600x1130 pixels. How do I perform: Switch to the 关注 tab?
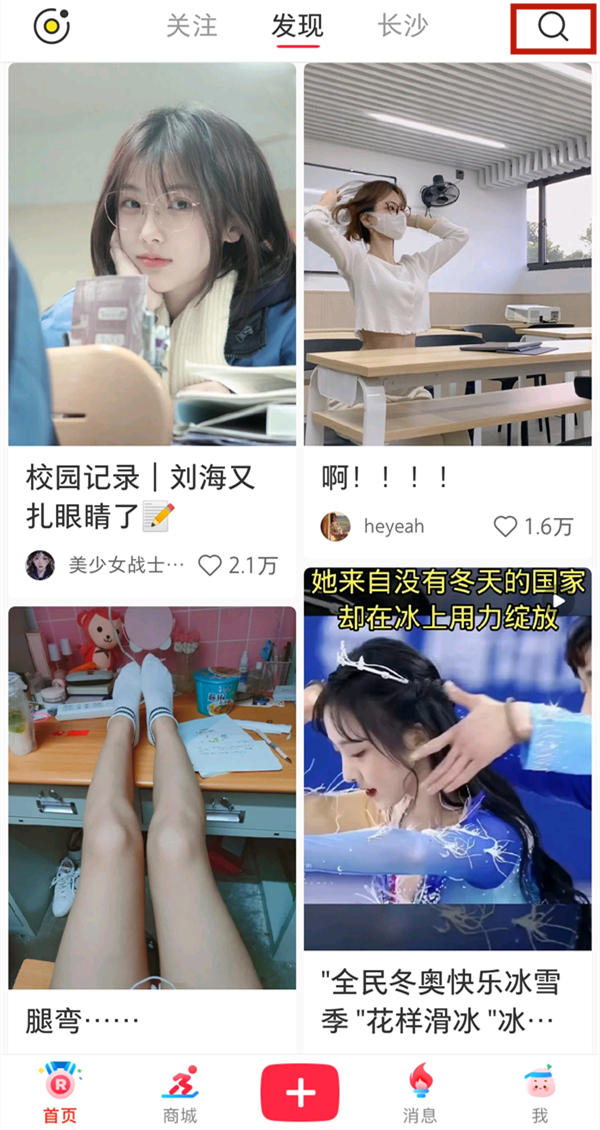coord(191,26)
